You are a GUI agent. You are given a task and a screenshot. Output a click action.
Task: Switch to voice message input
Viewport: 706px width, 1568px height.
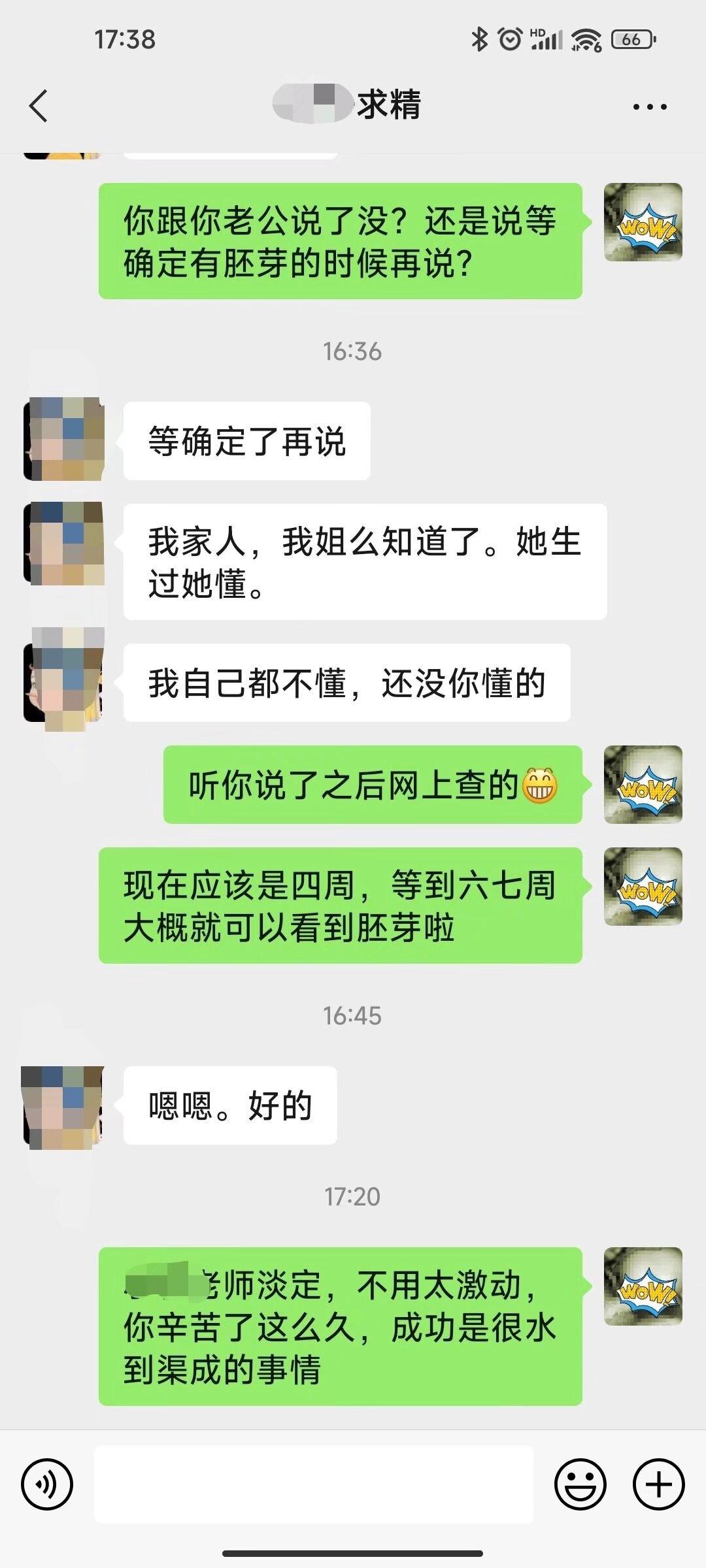[47, 1484]
